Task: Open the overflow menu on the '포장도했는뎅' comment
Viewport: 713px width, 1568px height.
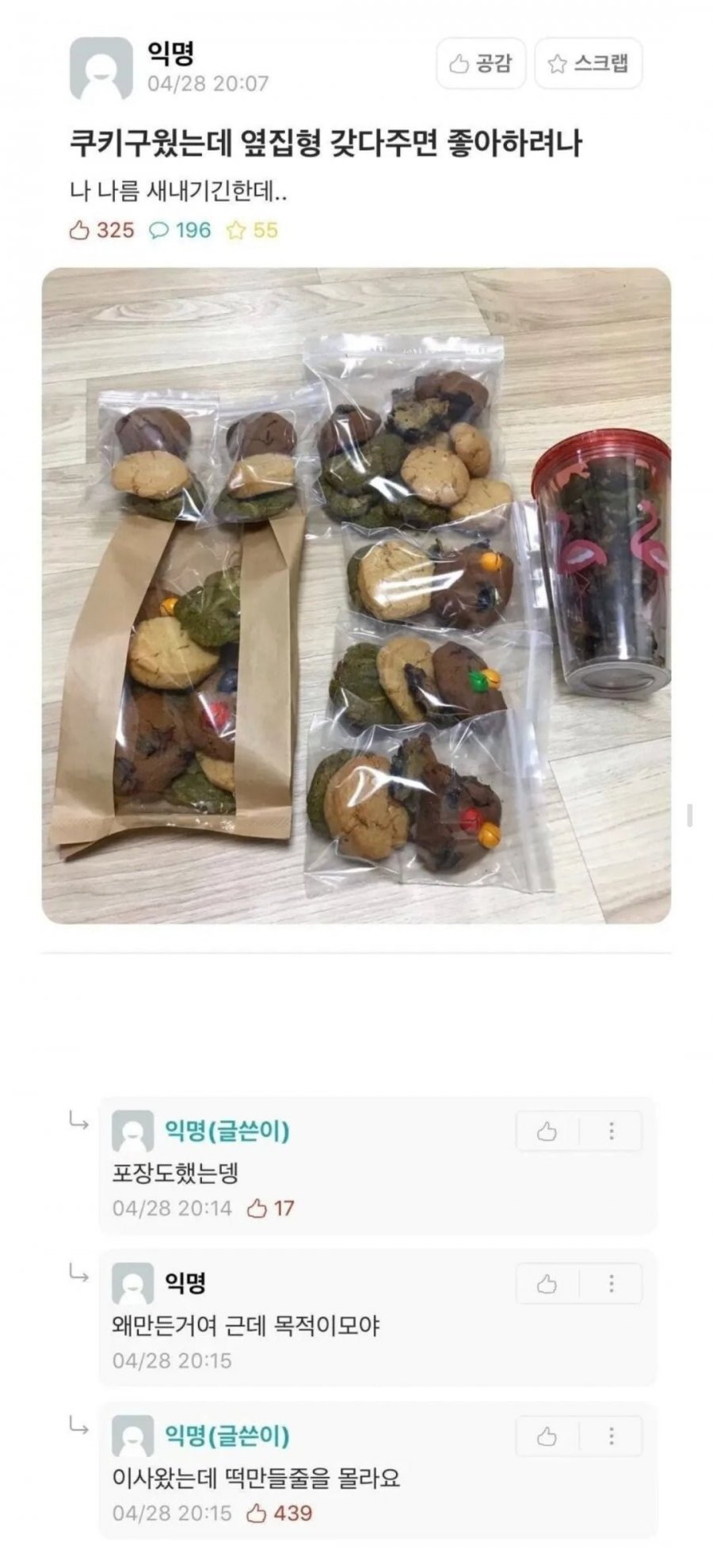Action: [x=611, y=1131]
